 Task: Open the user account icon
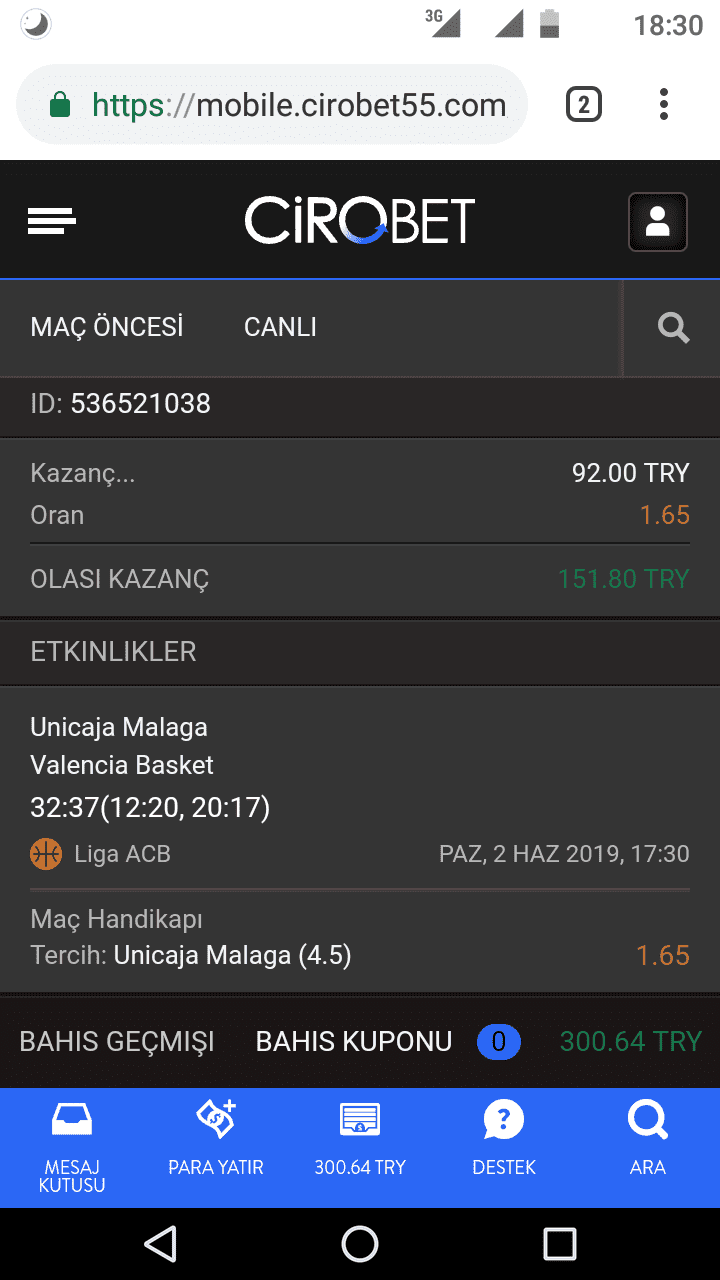658,221
